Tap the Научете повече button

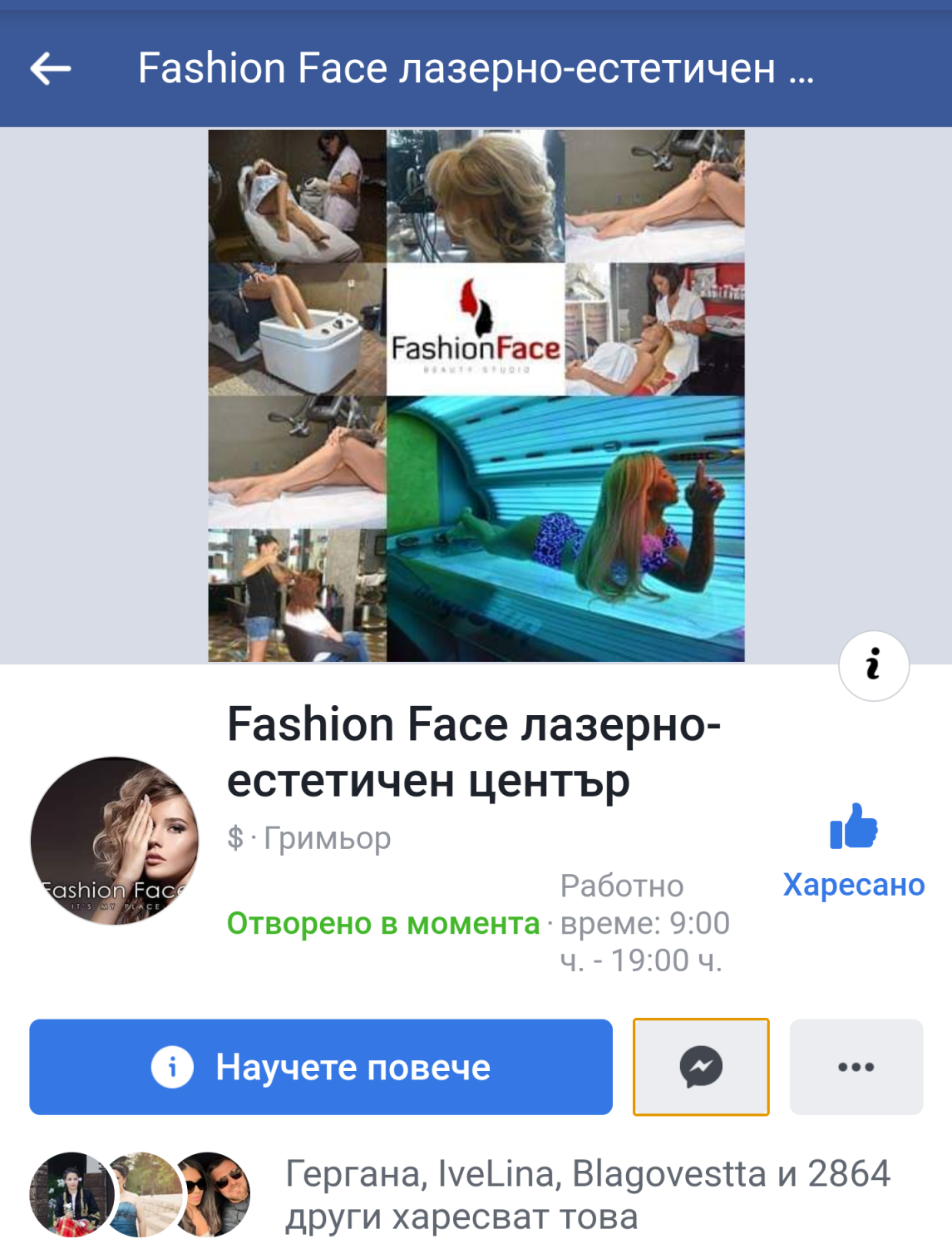click(321, 1067)
